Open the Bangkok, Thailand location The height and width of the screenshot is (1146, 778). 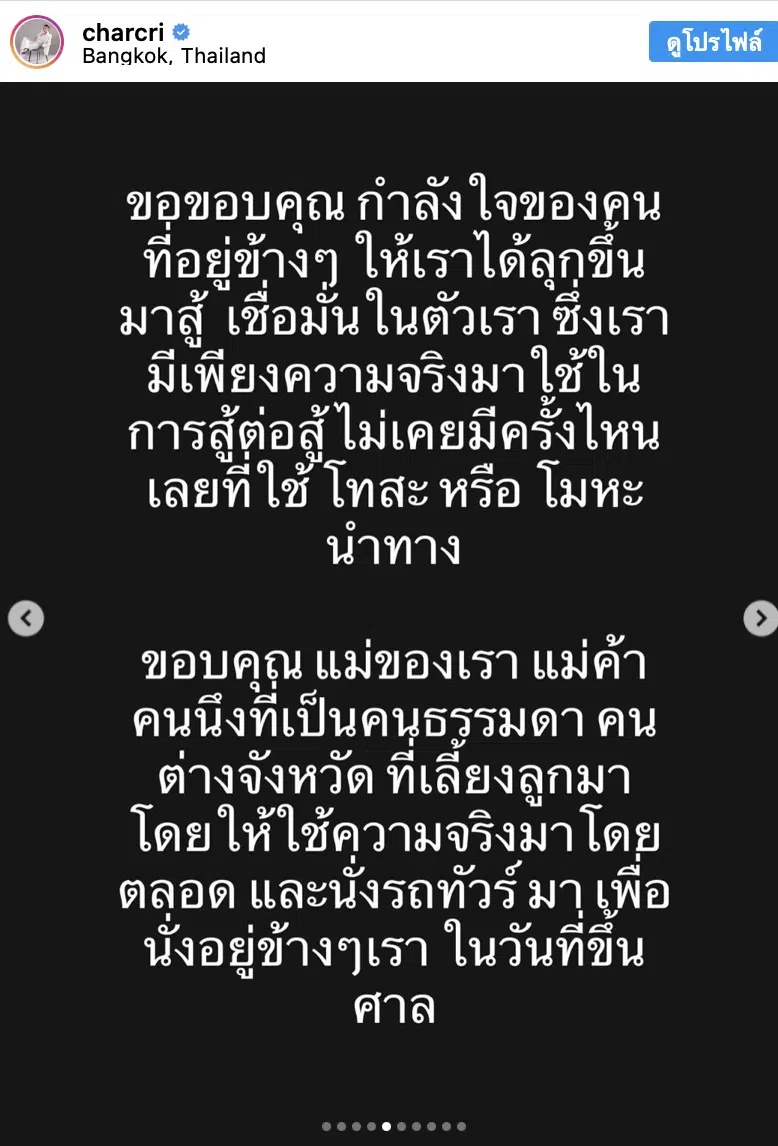pos(174,56)
